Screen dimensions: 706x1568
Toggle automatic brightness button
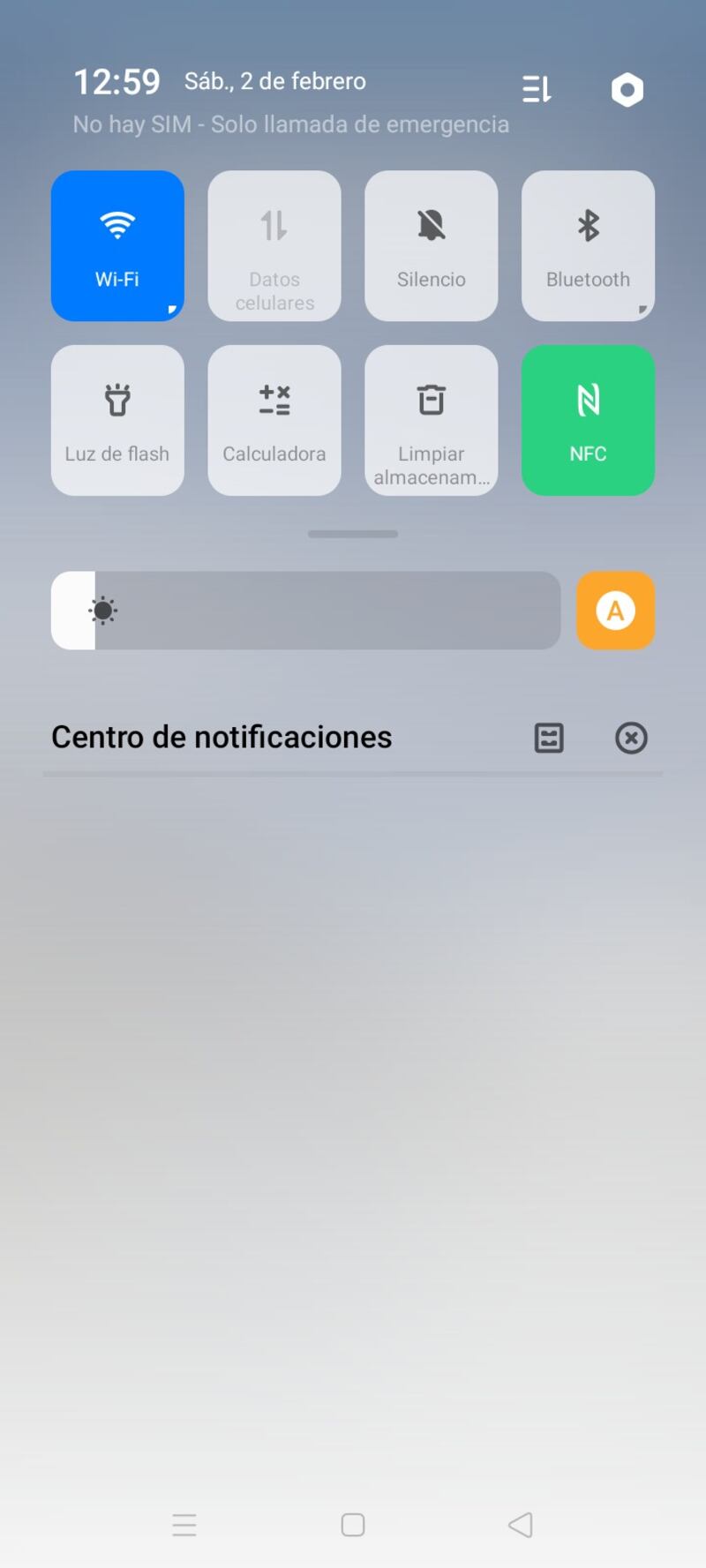click(x=615, y=611)
